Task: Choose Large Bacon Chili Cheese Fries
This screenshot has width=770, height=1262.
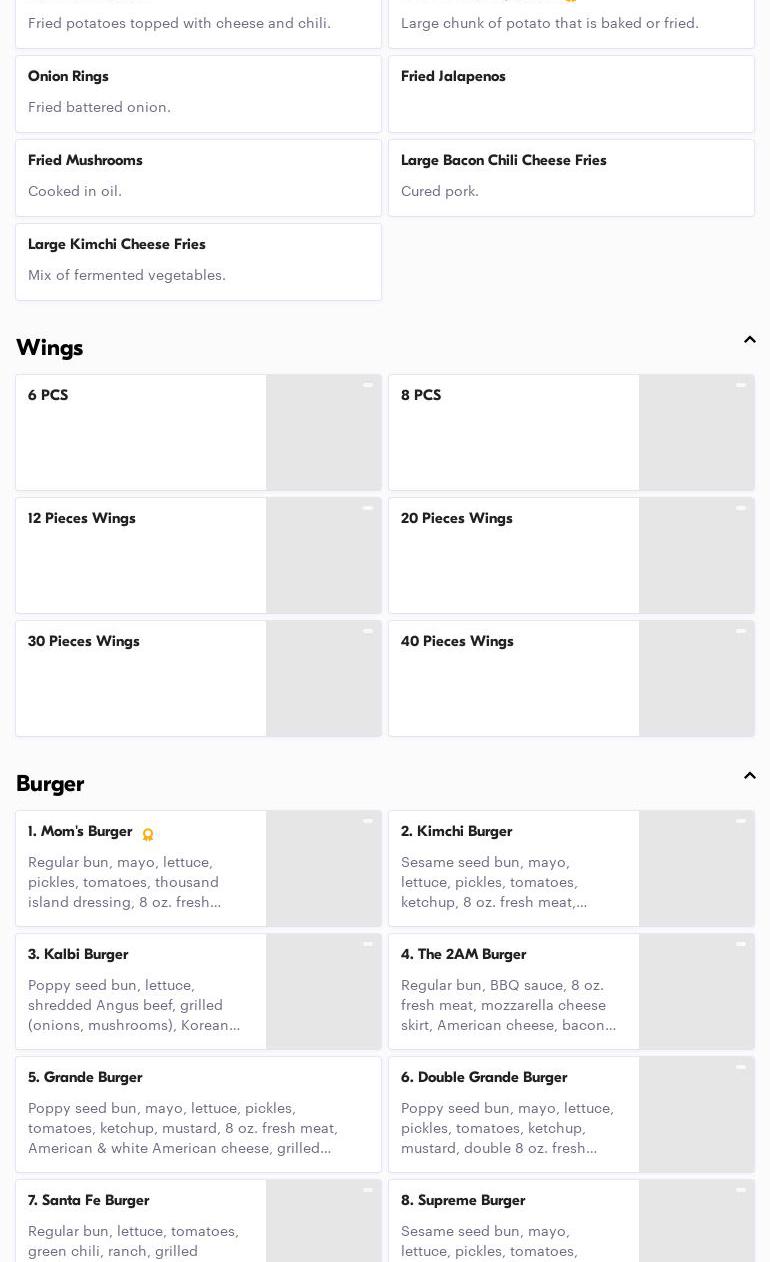Action: [x=571, y=177]
